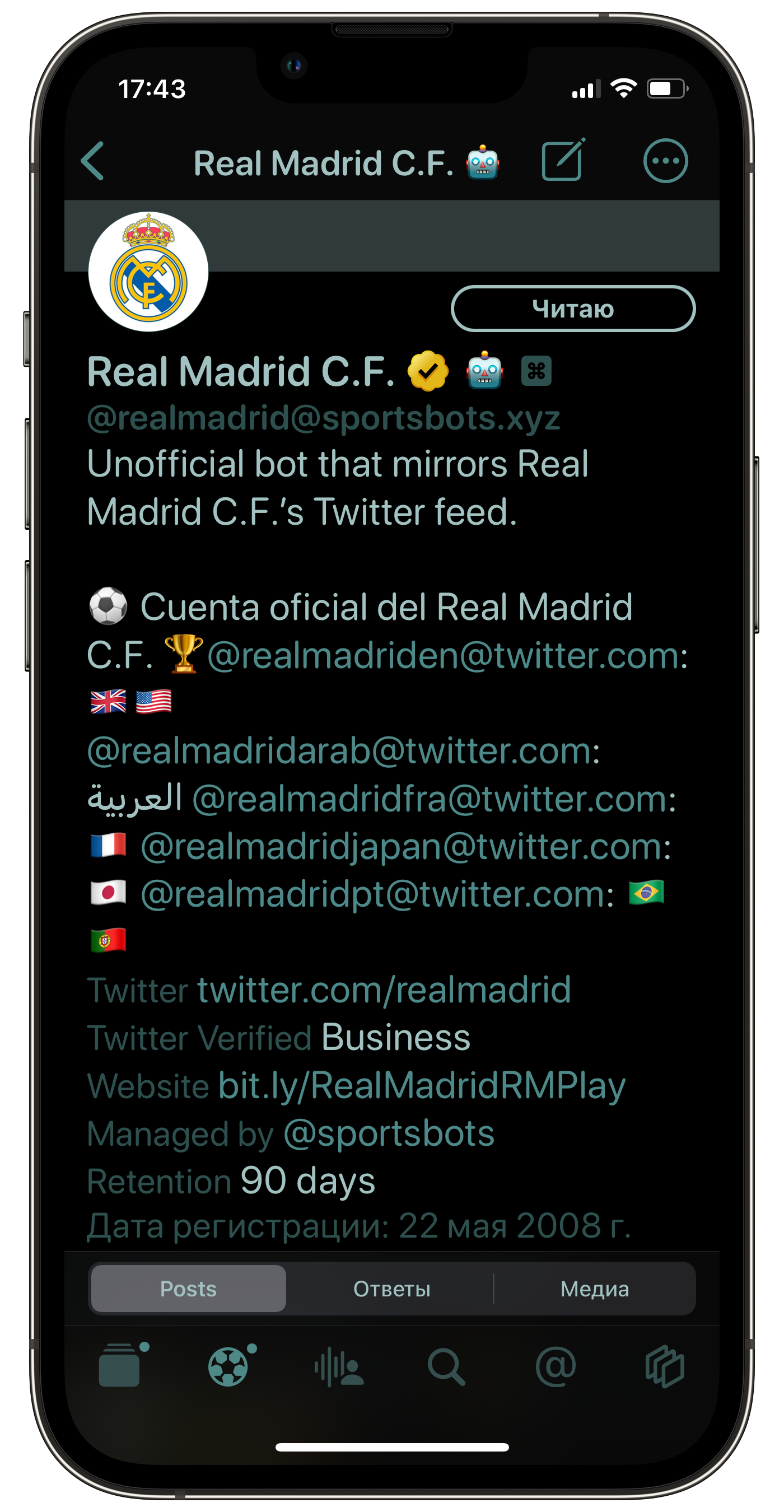This screenshot has height=1512, width=784.
Task: Compose a new post to this account
Action: click(563, 160)
